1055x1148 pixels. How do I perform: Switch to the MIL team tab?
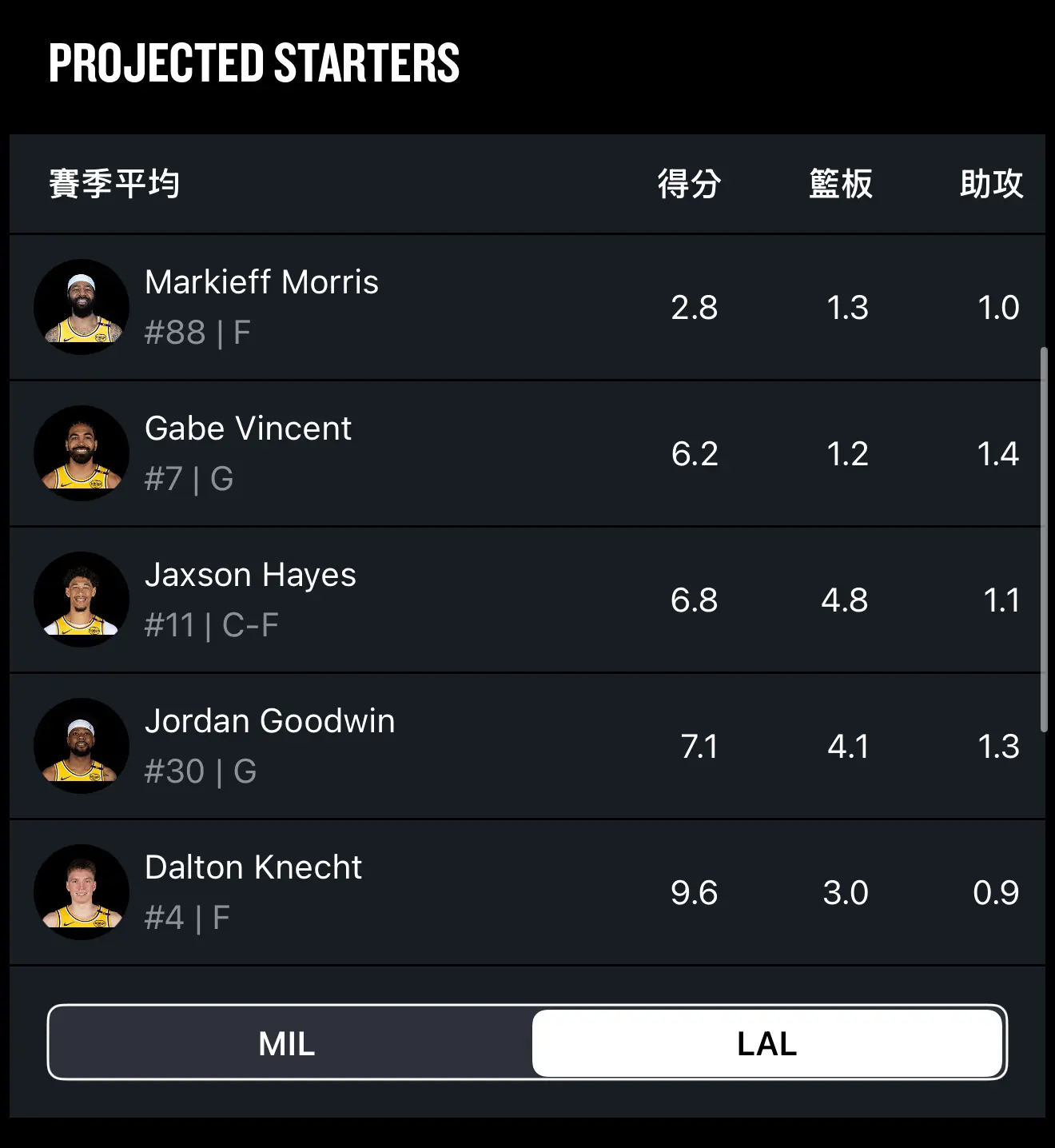pyautogui.click(x=288, y=1043)
